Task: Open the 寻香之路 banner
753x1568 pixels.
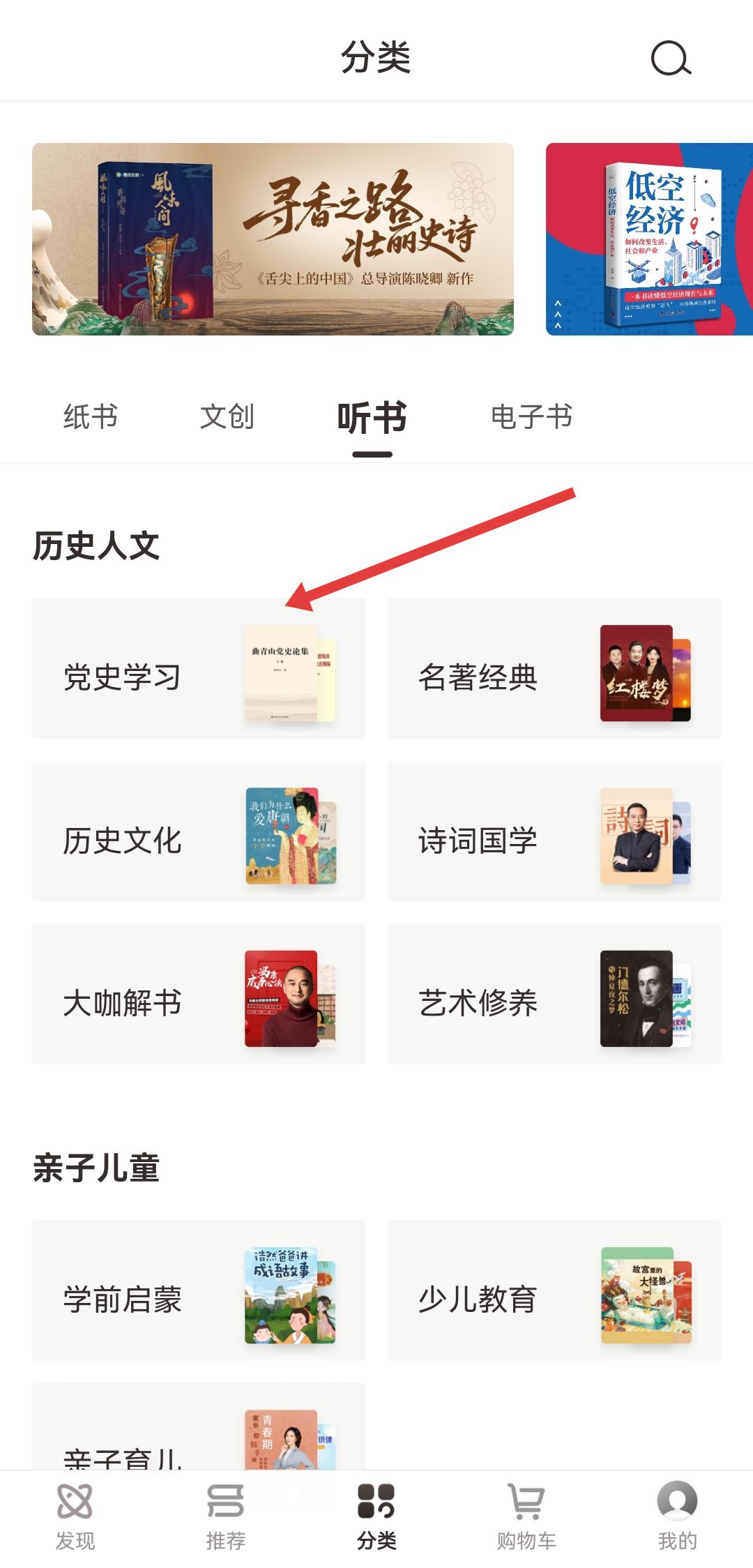Action: 273,239
